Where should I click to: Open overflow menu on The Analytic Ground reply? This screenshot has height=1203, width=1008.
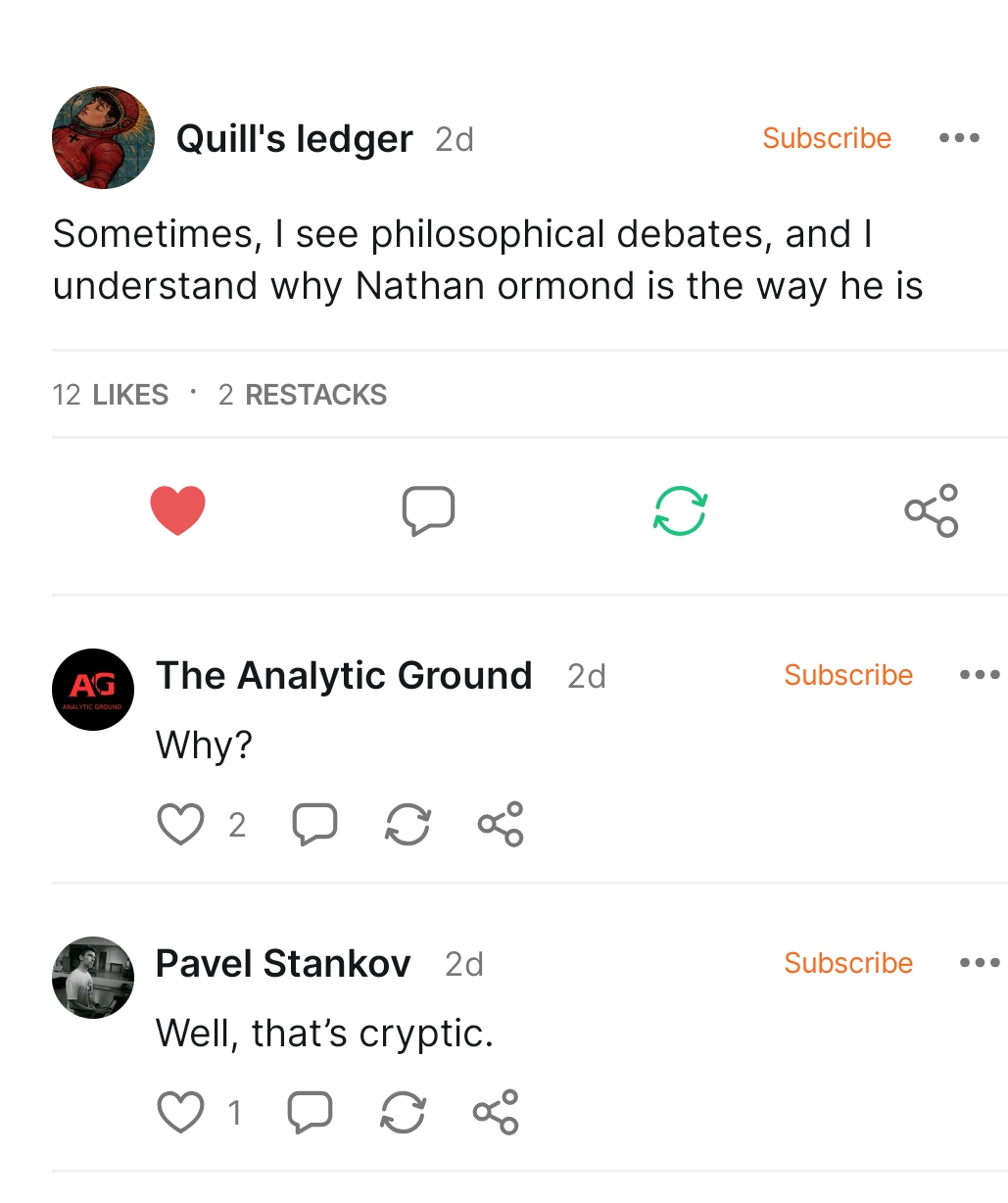(x=980, y=675)
